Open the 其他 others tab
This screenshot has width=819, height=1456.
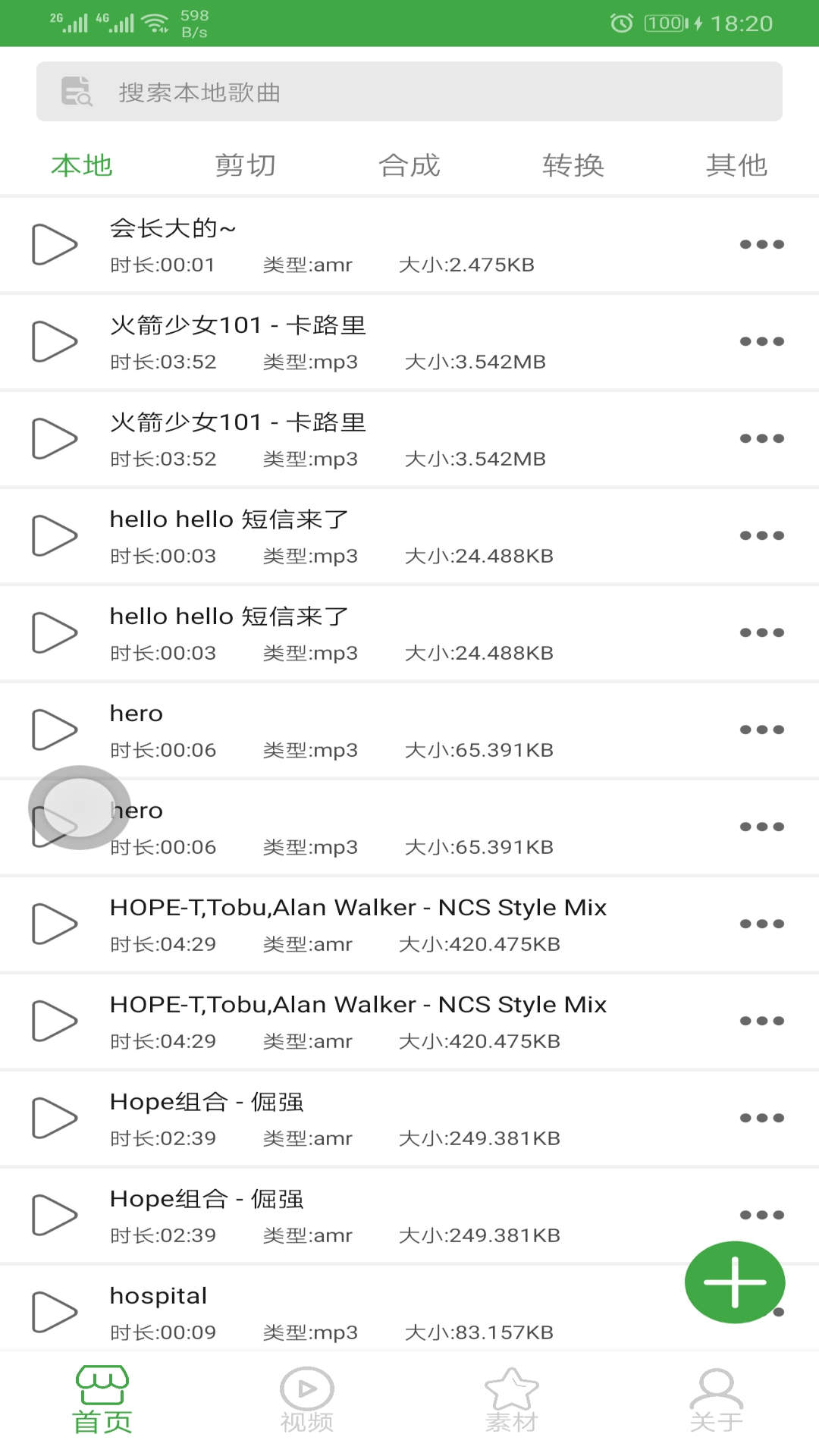tap(736, 165)
